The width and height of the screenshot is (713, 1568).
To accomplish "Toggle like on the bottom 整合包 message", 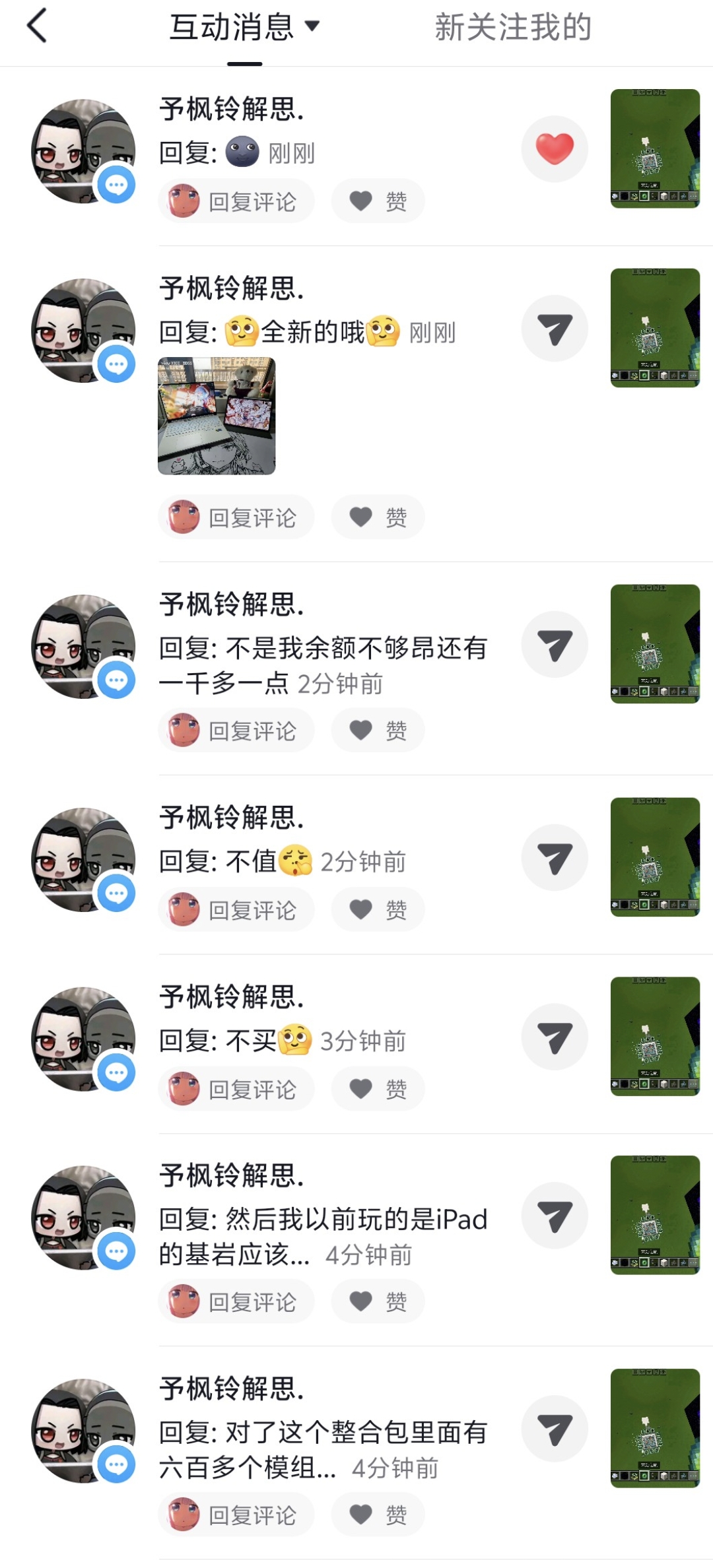I will coord(378,1514).
